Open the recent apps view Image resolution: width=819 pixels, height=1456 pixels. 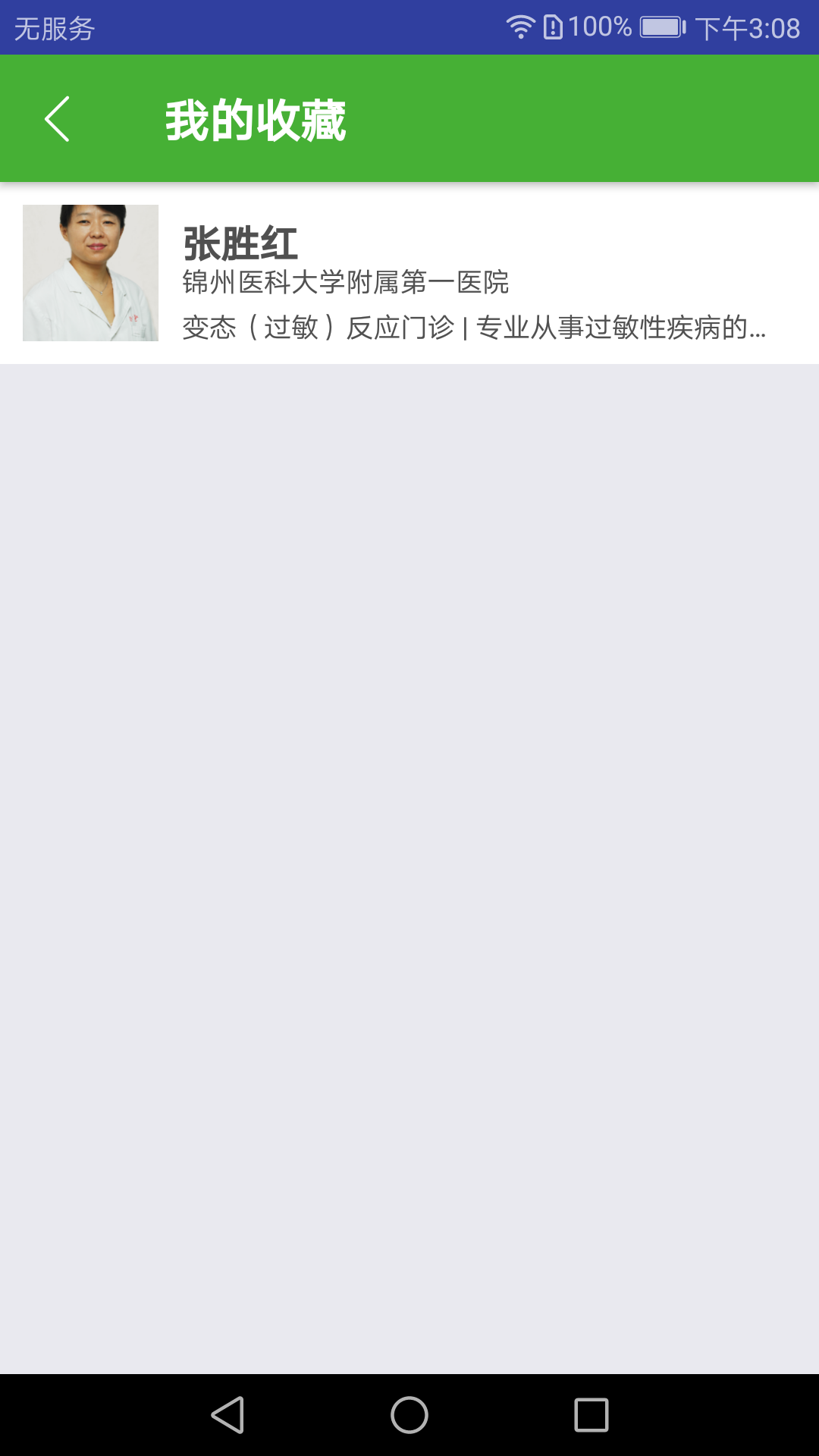click(x=591, y=1415)
